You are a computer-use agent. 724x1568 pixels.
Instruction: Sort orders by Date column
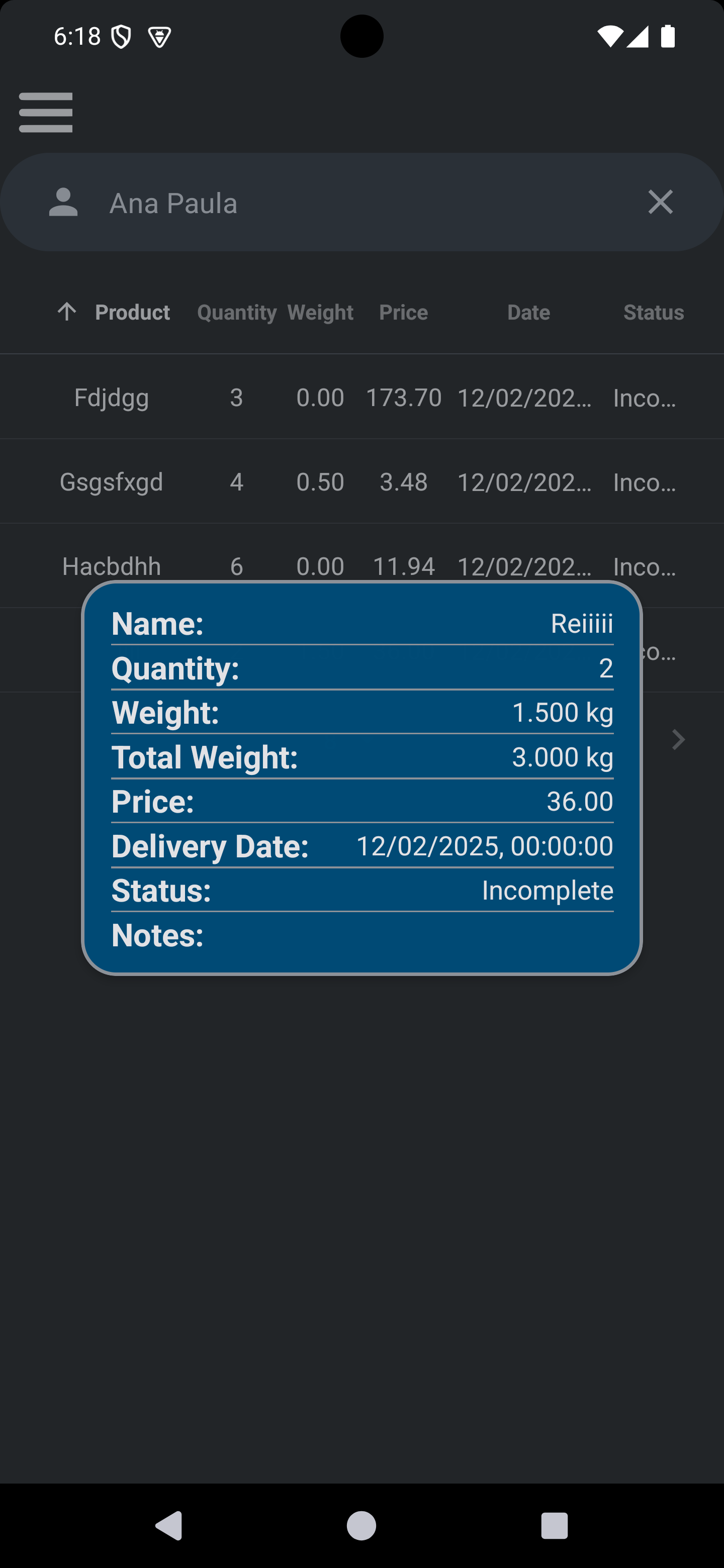coord(528,313)
